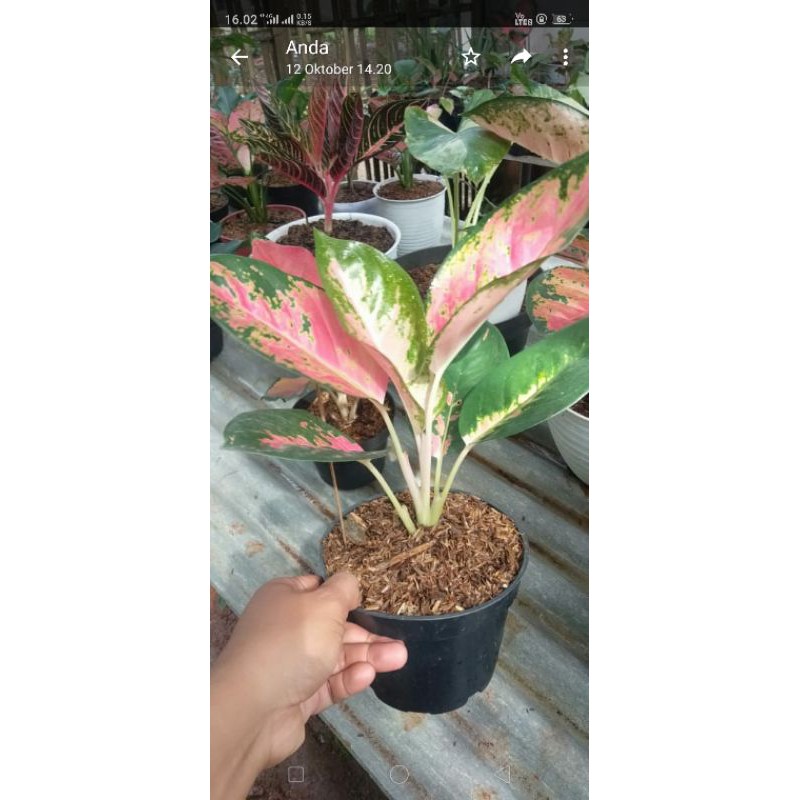Open the three-dot overflow menu

coord(565,57)
